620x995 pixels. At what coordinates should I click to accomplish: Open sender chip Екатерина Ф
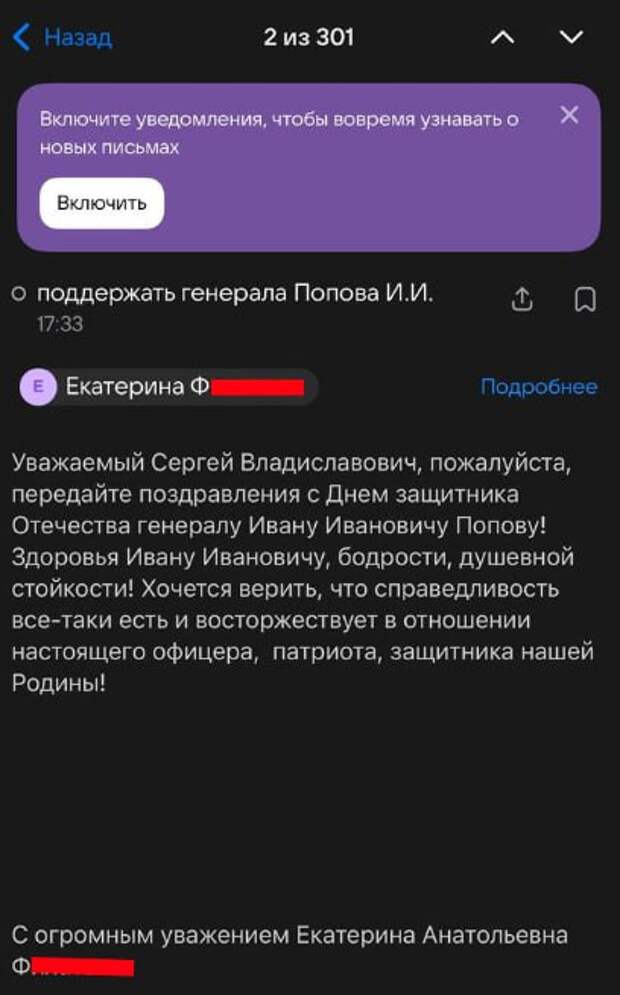pos(167,387)
